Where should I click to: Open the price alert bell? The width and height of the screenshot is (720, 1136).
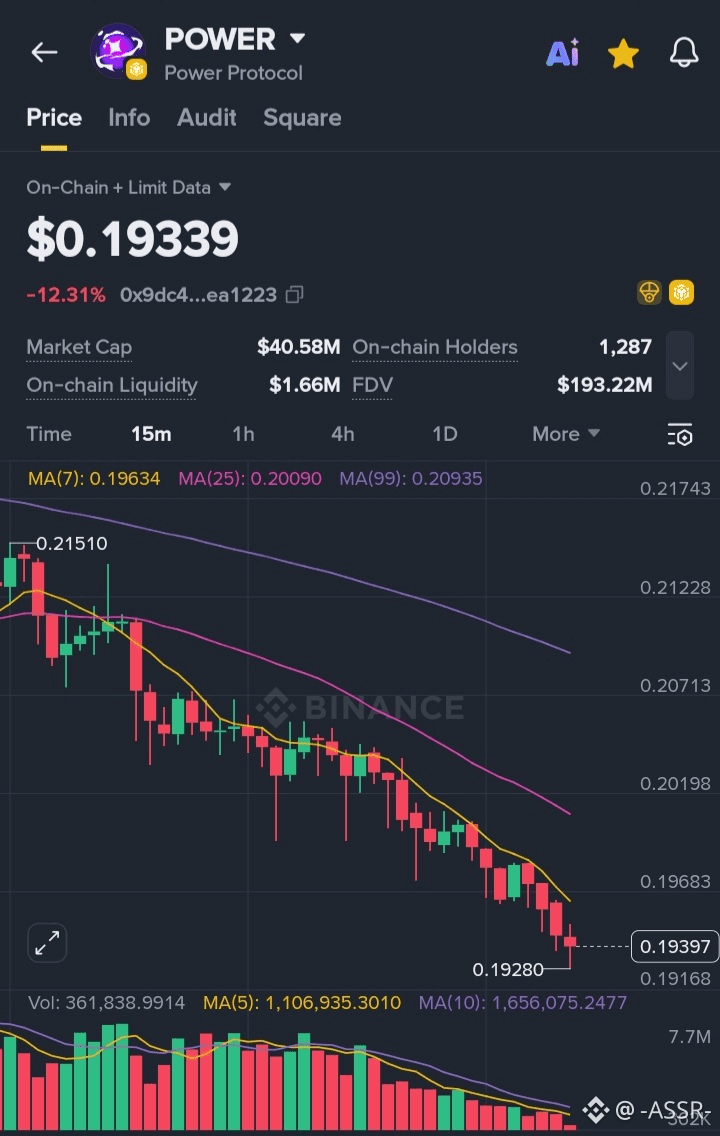(x=683, y=54)
